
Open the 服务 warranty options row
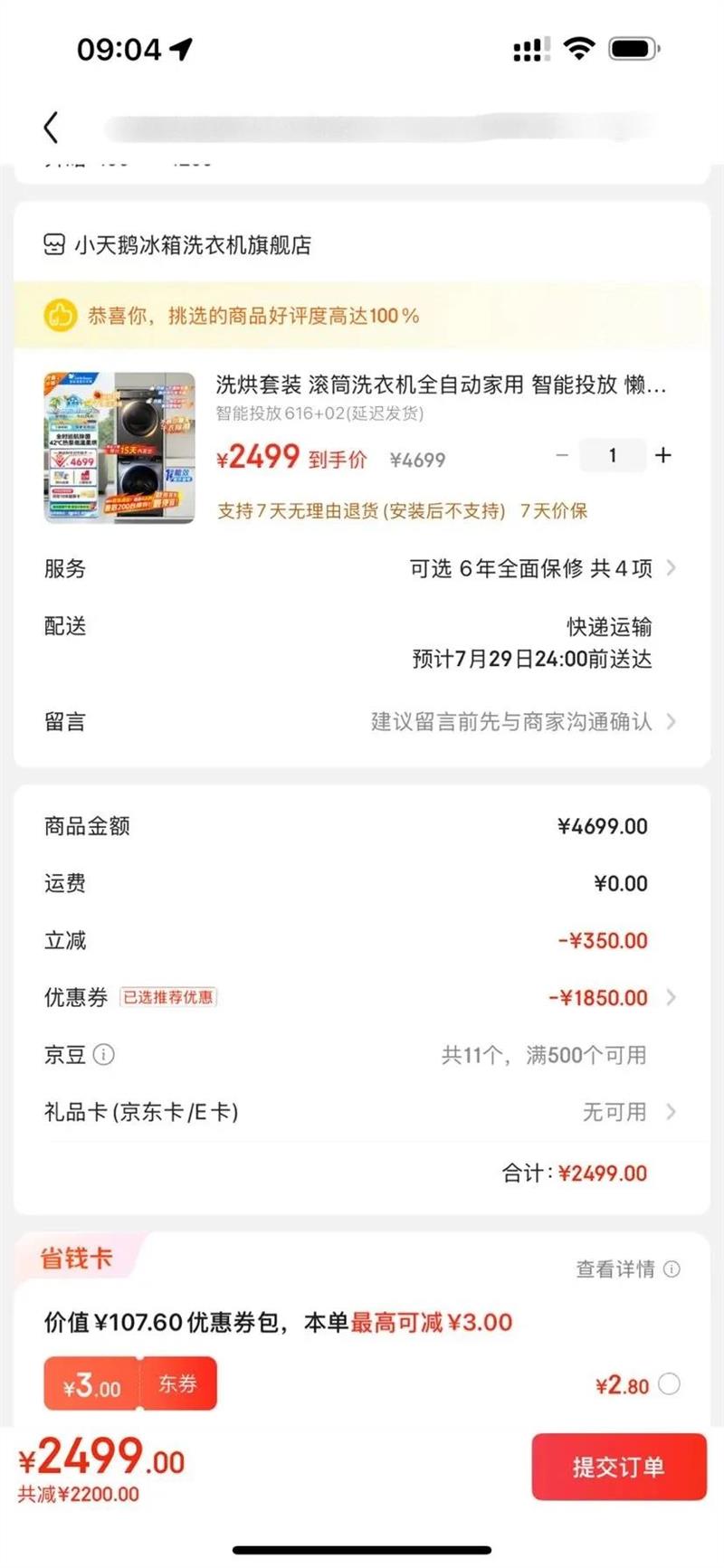pyautogui.click(x=360, y=568)
